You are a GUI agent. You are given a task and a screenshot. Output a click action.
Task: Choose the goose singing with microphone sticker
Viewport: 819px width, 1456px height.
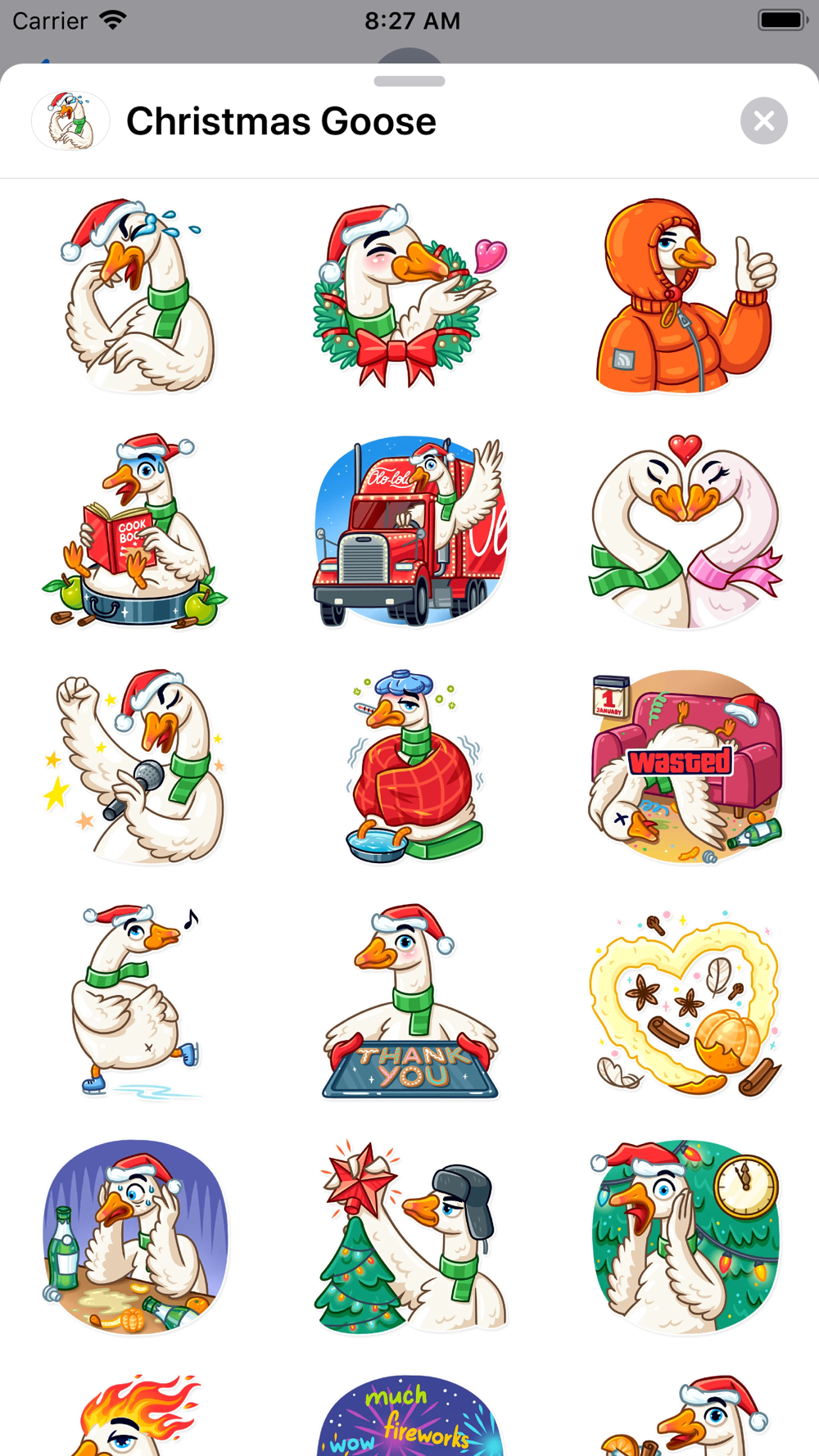(137, 766)
